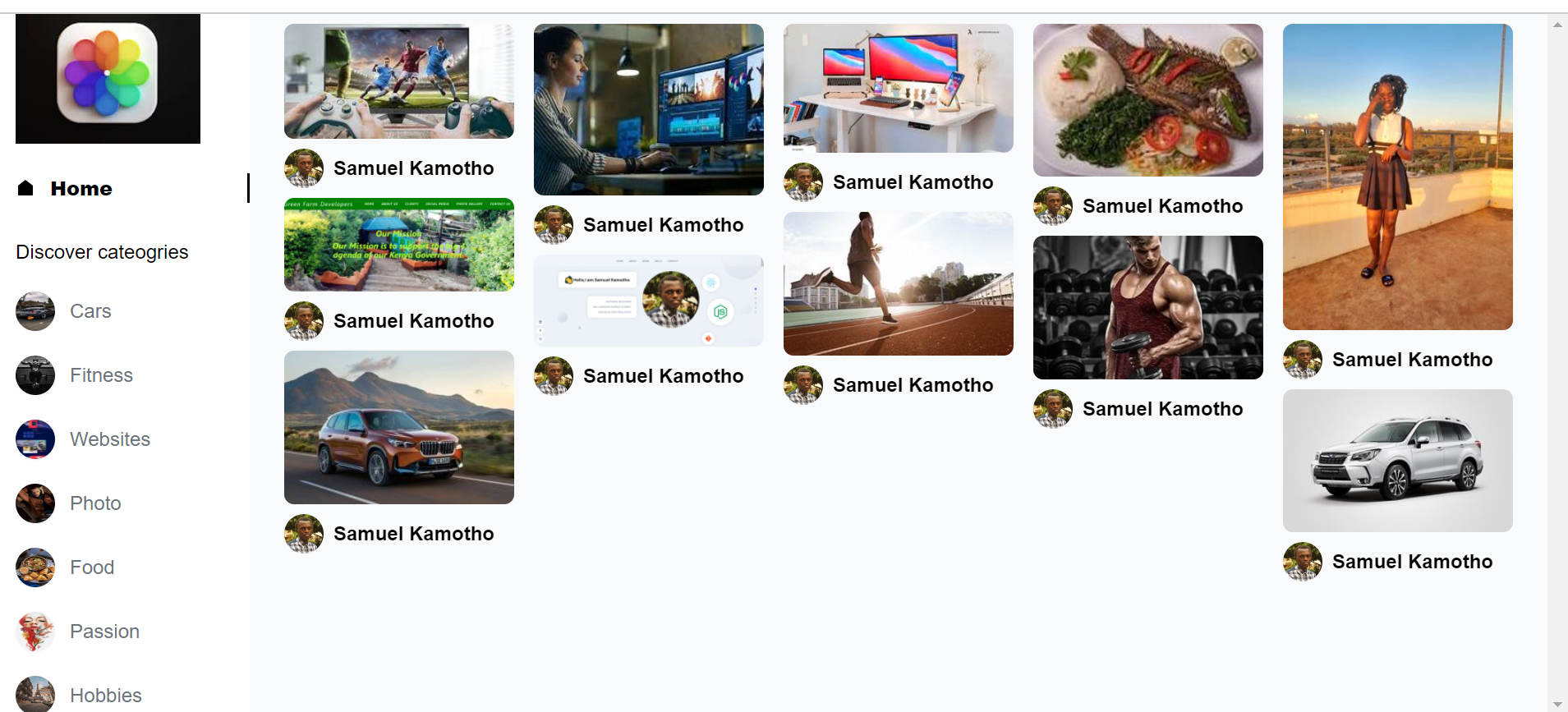Browse the Websites category
The image size is (1568, 712).
click(x=109, y=439)
